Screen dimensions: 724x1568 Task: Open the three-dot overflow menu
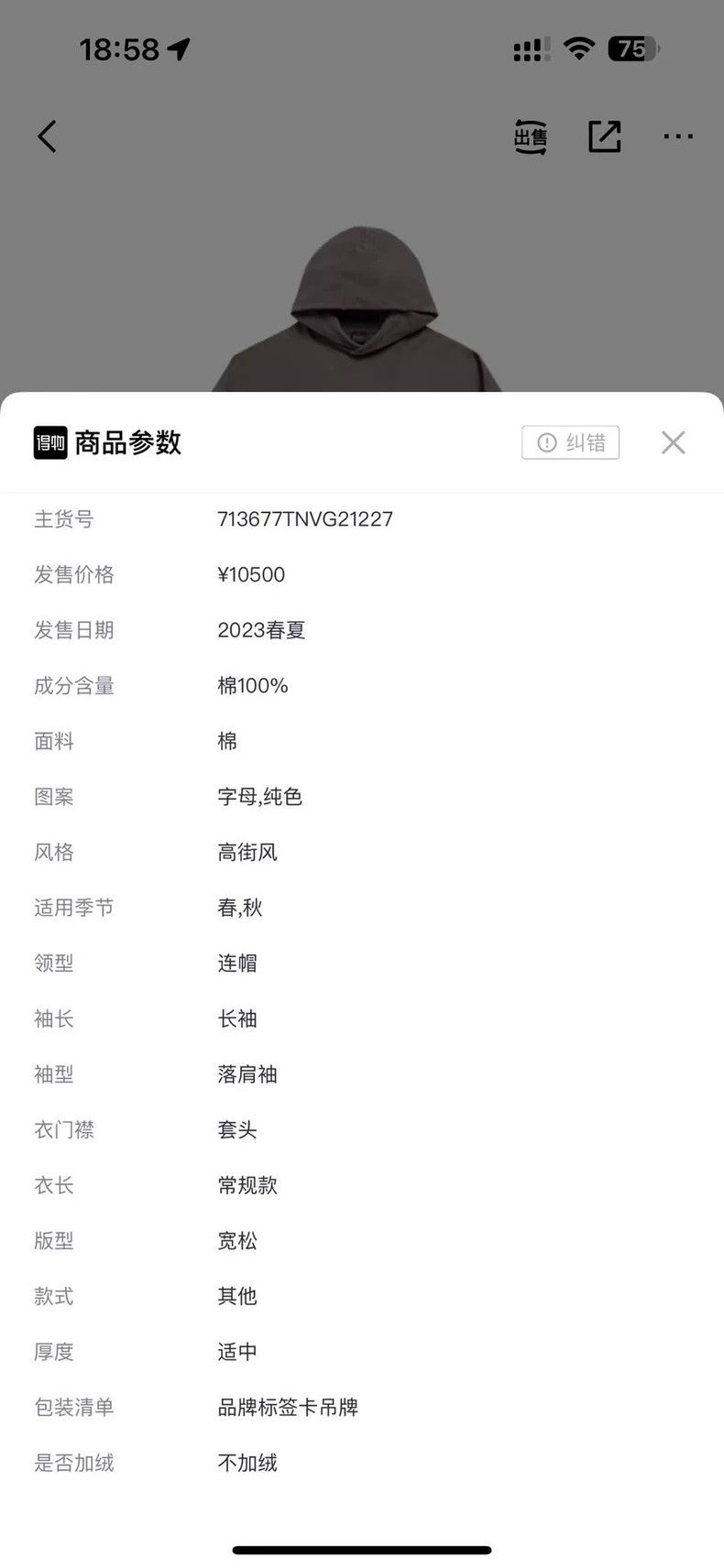point(678,136)
